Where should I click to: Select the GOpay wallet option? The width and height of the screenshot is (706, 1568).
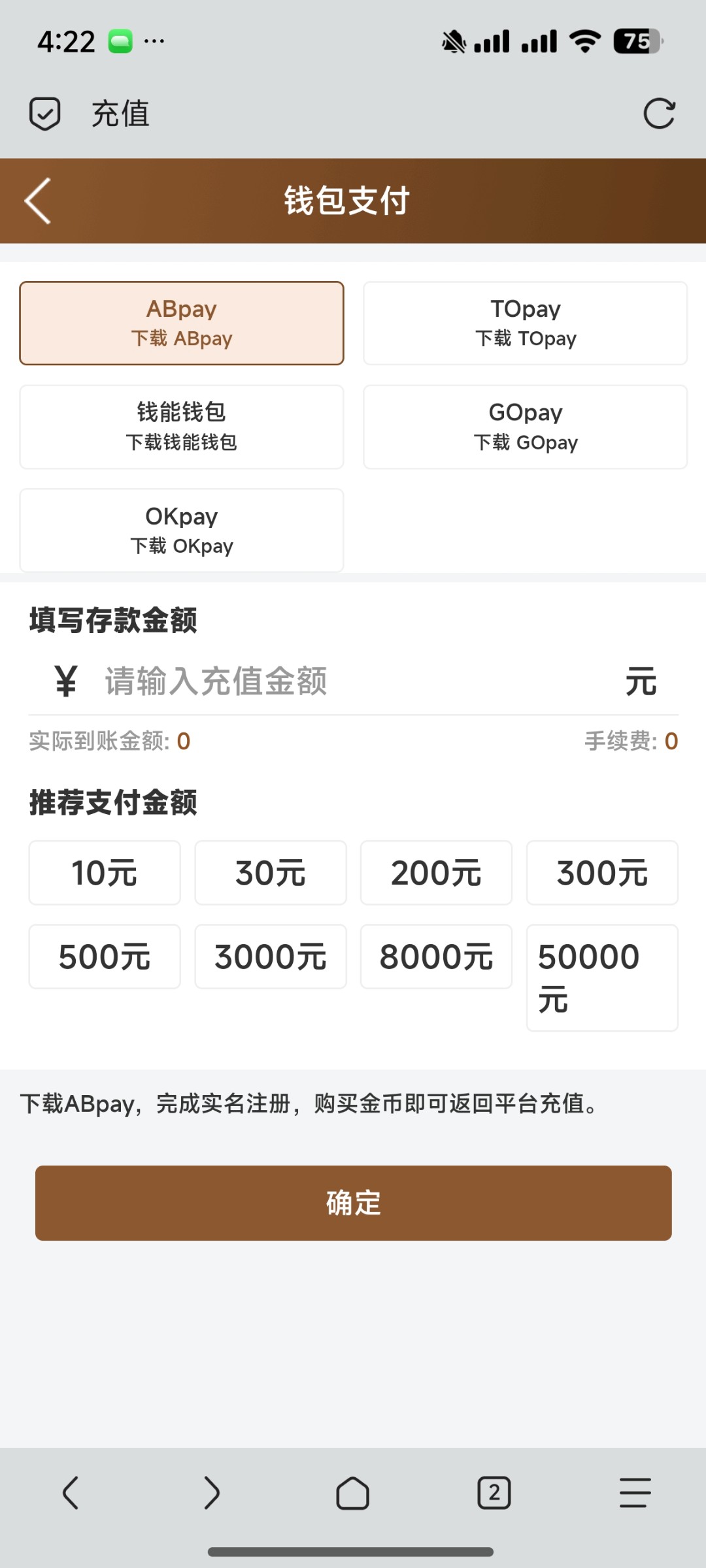point(524,427)
